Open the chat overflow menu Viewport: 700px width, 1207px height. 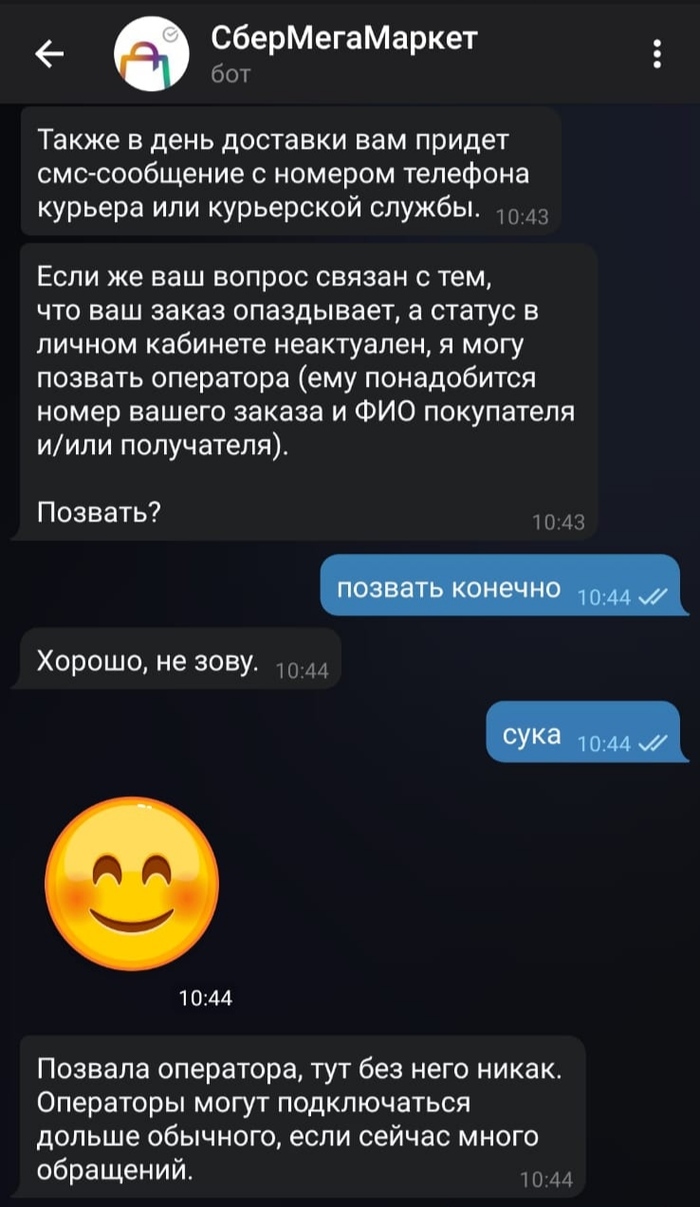click(x=657, y=54)
